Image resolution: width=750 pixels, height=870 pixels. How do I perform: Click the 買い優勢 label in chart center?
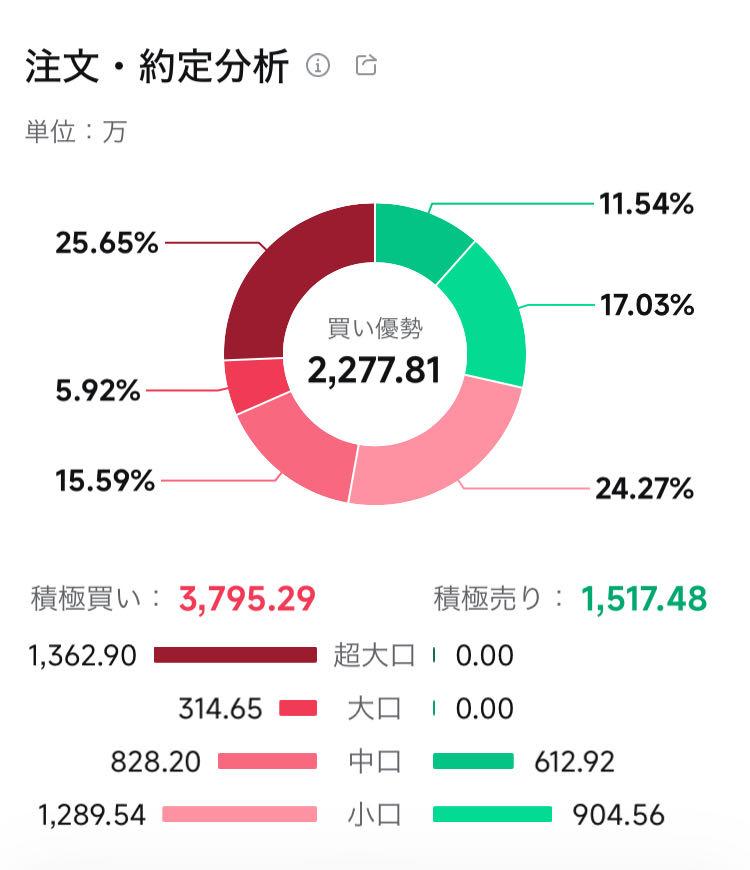point(374,324)
